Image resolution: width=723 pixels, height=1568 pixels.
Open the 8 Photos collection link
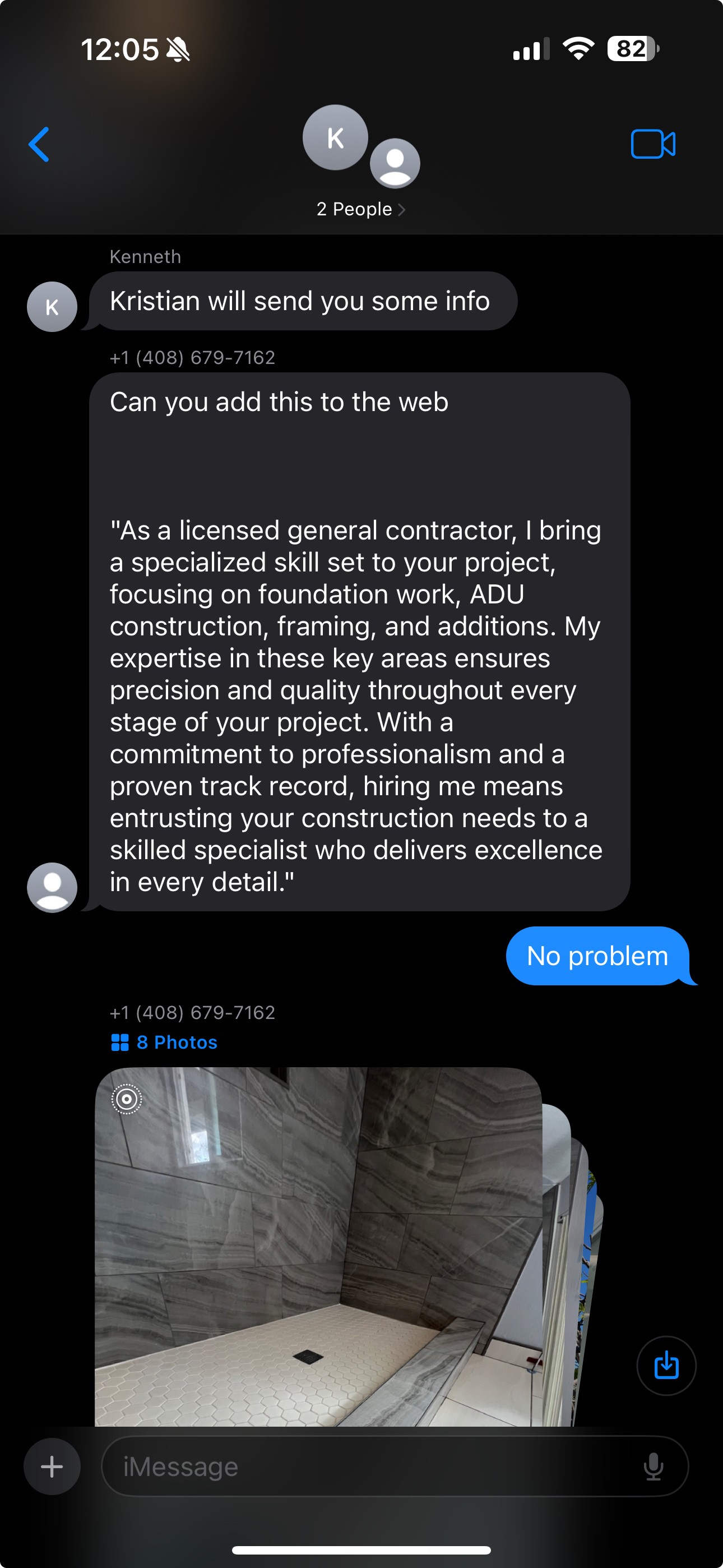click(164, 1042)
